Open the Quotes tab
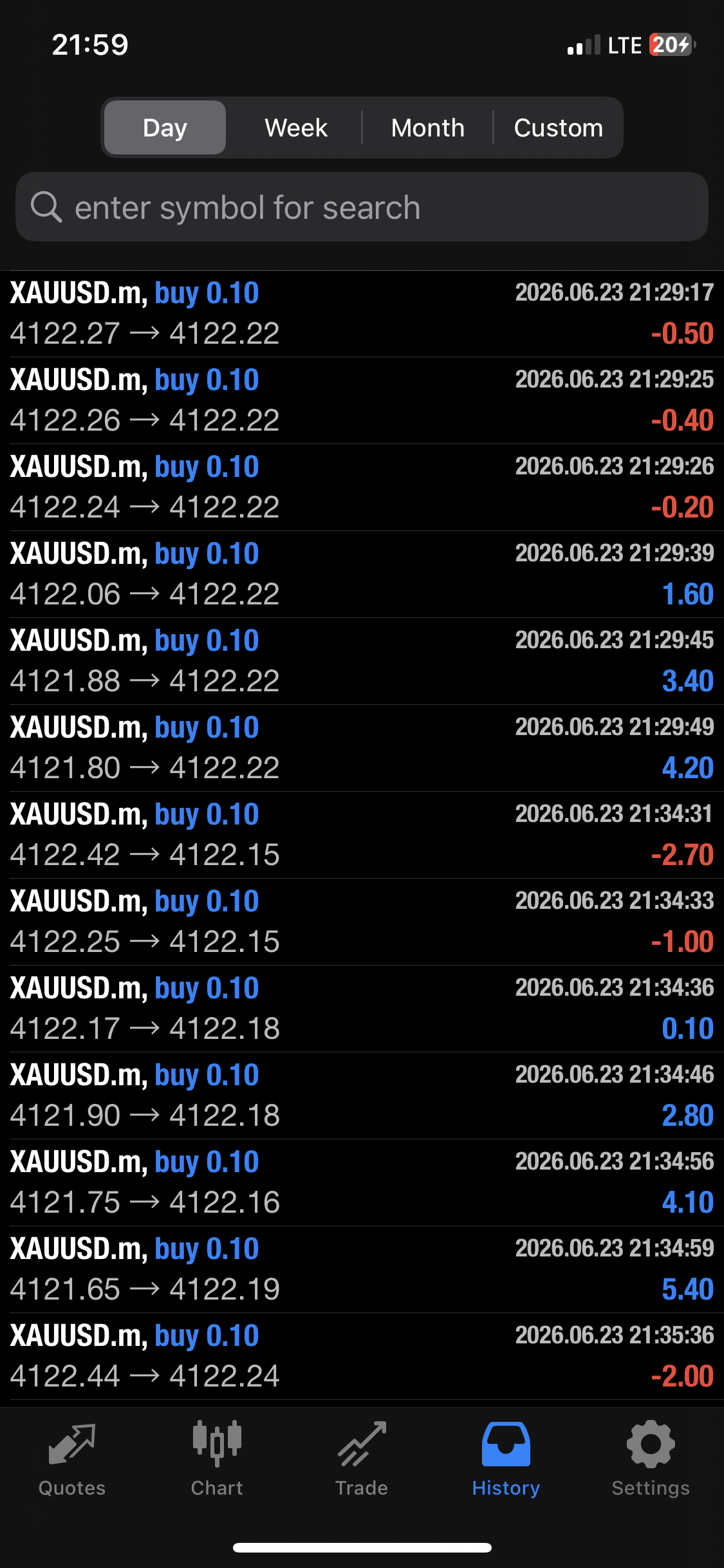The height and width of the screenshot is (1568, 724). click(72, 1459)
